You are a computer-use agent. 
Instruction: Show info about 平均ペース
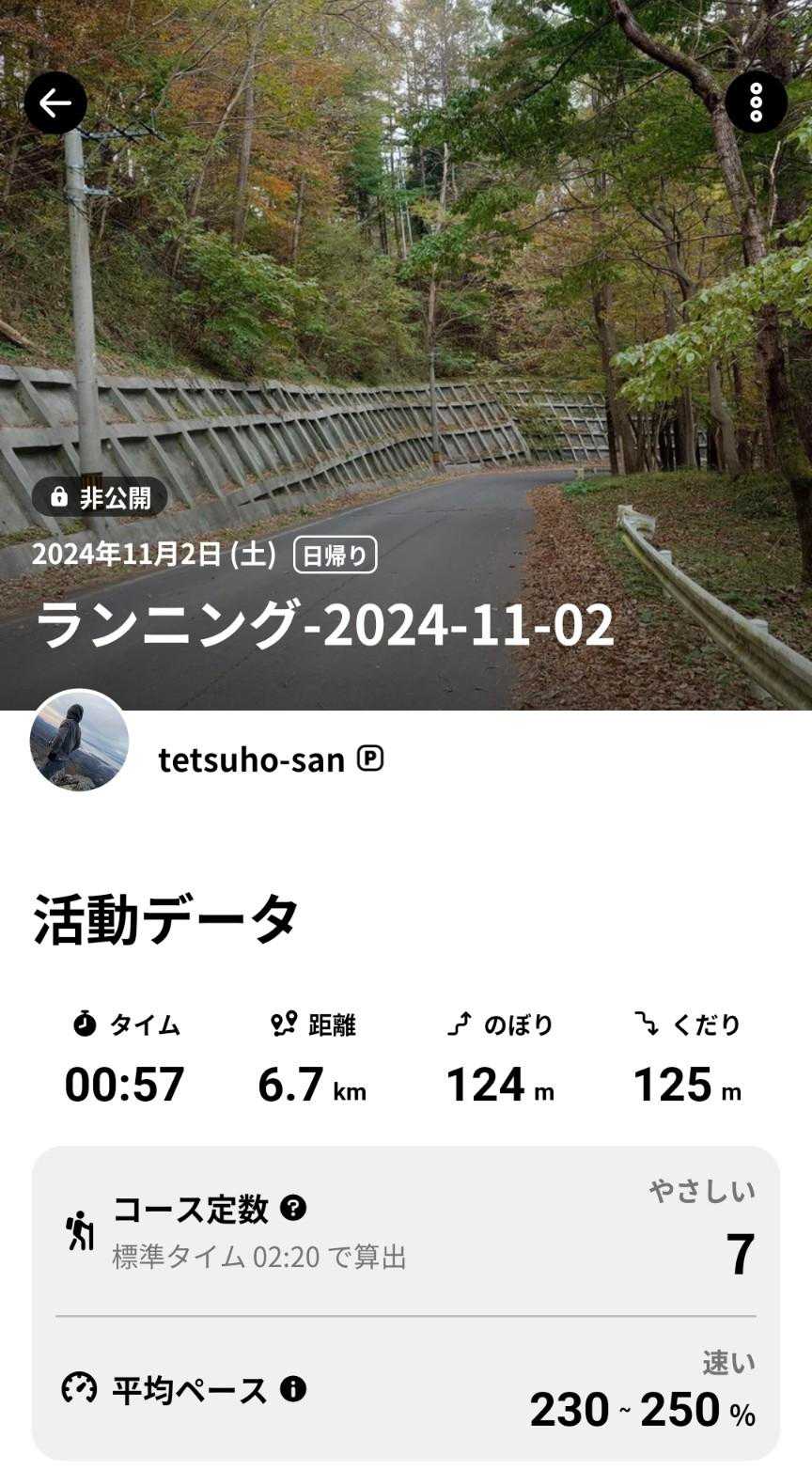pyautogui.click(x=293, y=1388)
